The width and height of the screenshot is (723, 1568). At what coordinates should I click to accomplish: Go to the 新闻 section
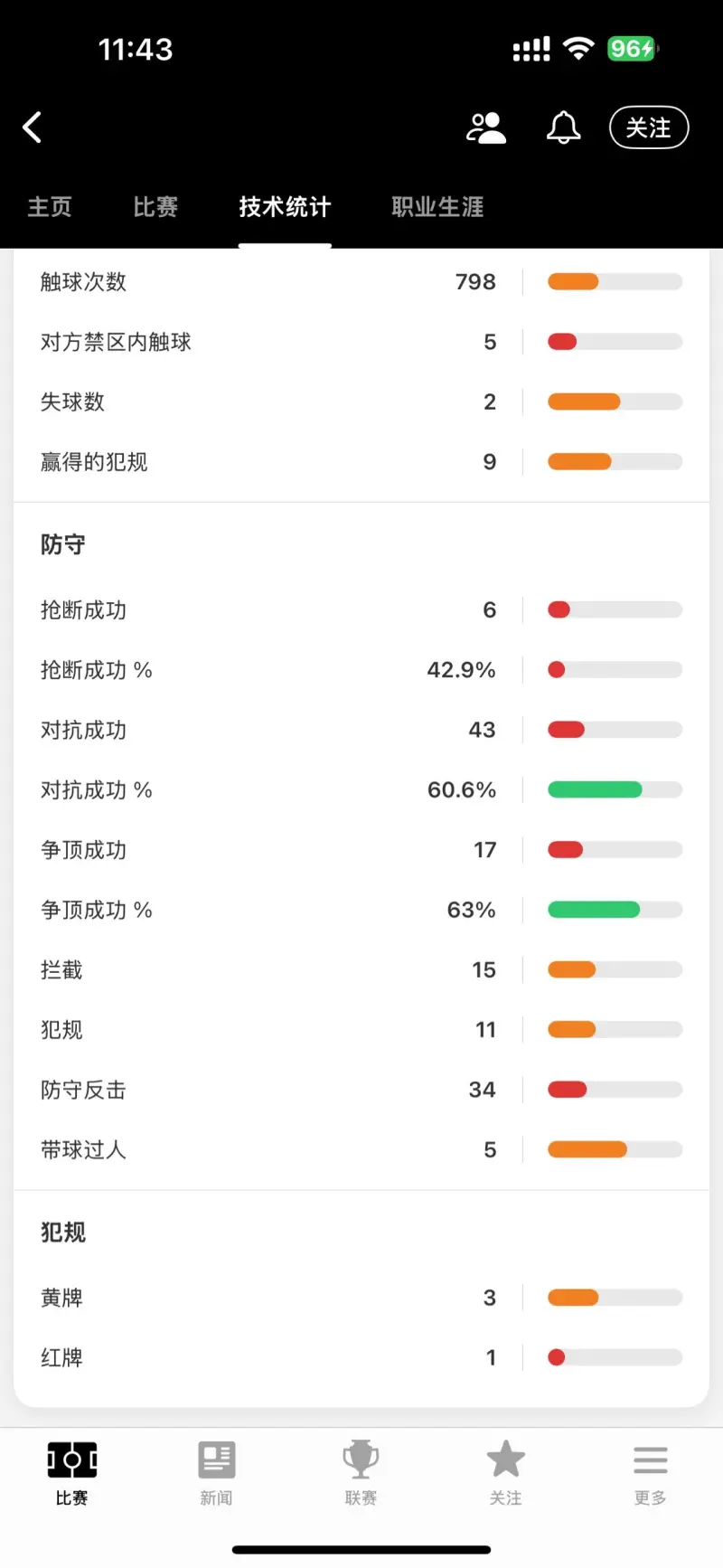pos(217,1473)
